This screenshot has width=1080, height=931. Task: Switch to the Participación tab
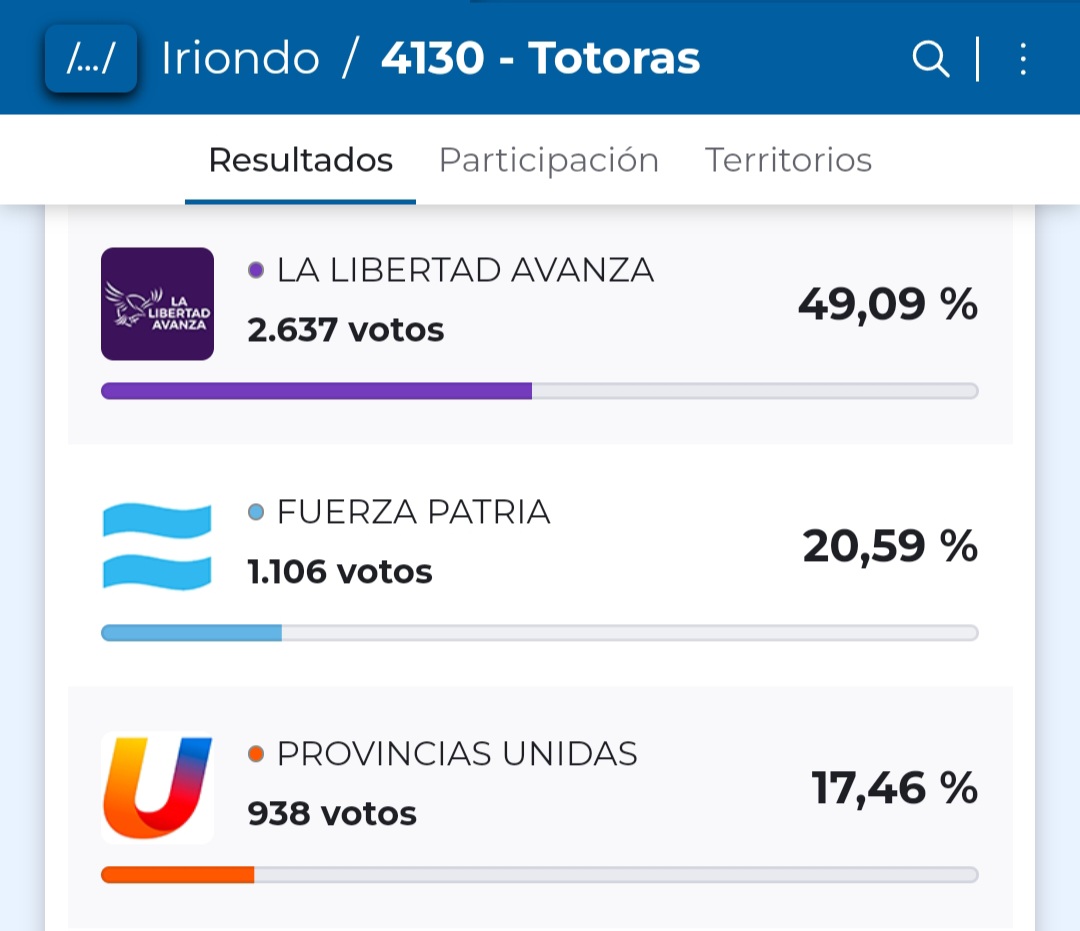[x=548, y=160]
